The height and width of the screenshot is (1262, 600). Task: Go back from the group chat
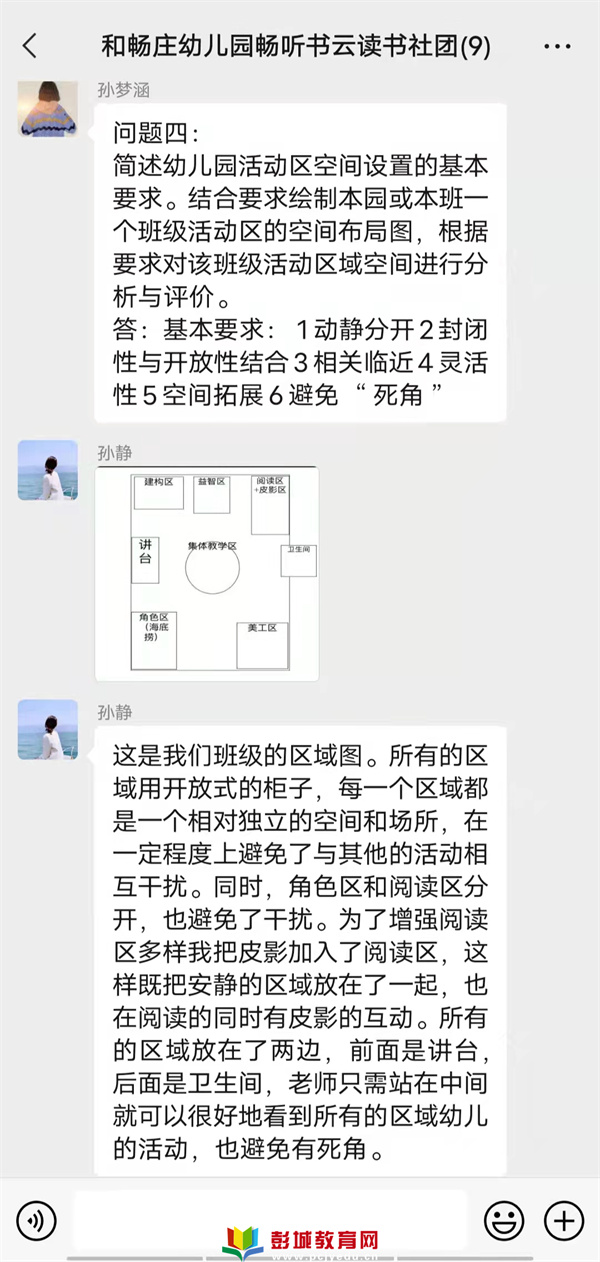30,46
